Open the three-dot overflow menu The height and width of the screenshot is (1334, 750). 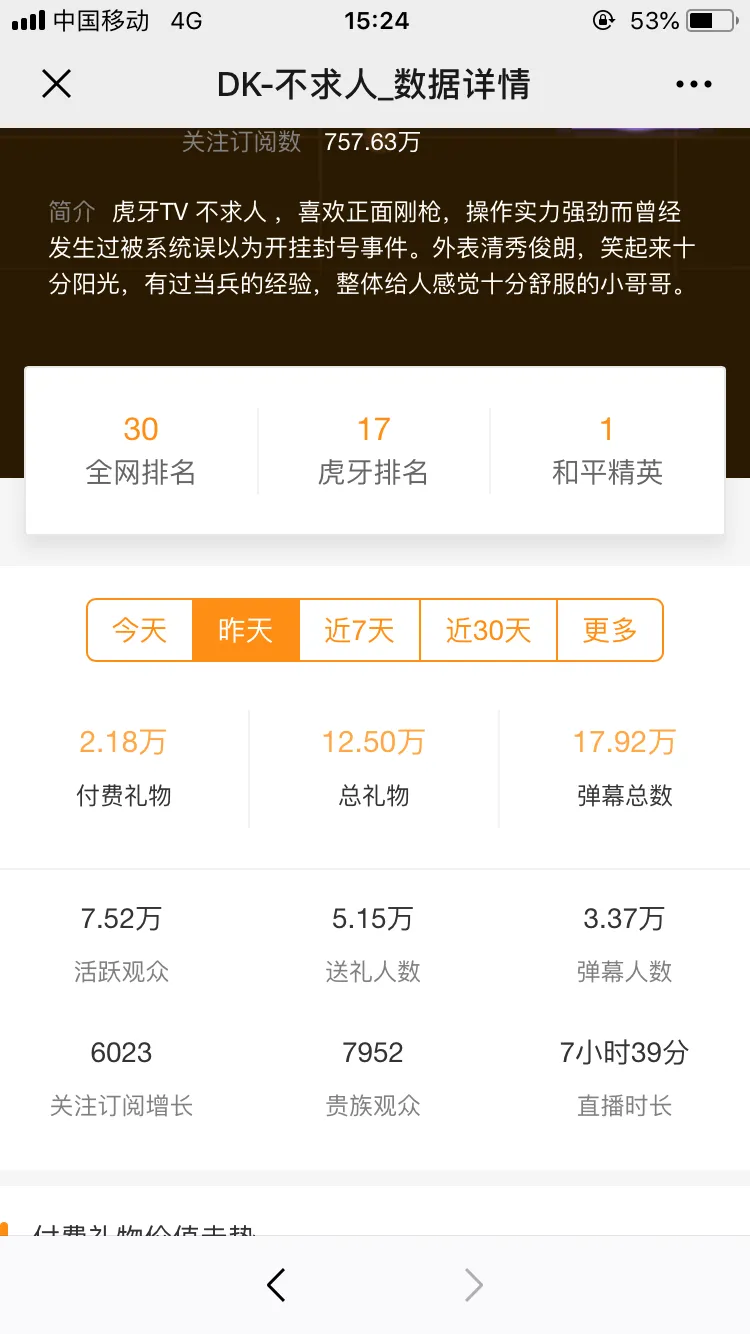693,85
